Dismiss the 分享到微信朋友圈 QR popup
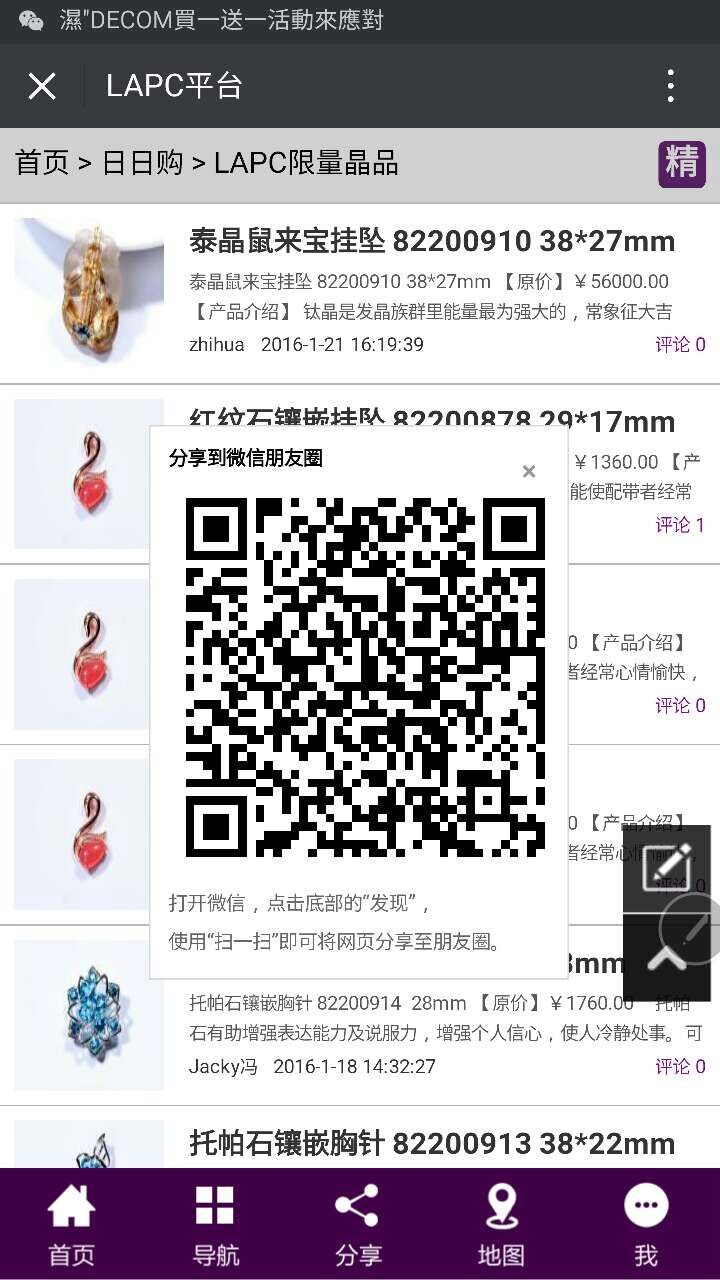This screenshot has width=720, height=1280. tap(529, 471)
